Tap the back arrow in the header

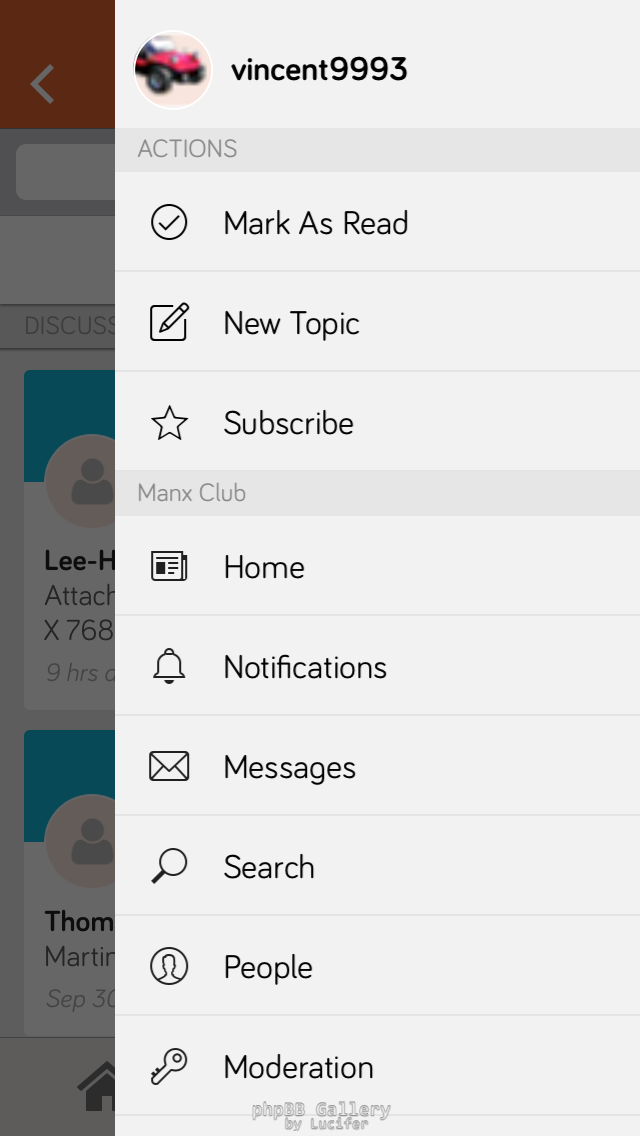(x=43, y=85)
